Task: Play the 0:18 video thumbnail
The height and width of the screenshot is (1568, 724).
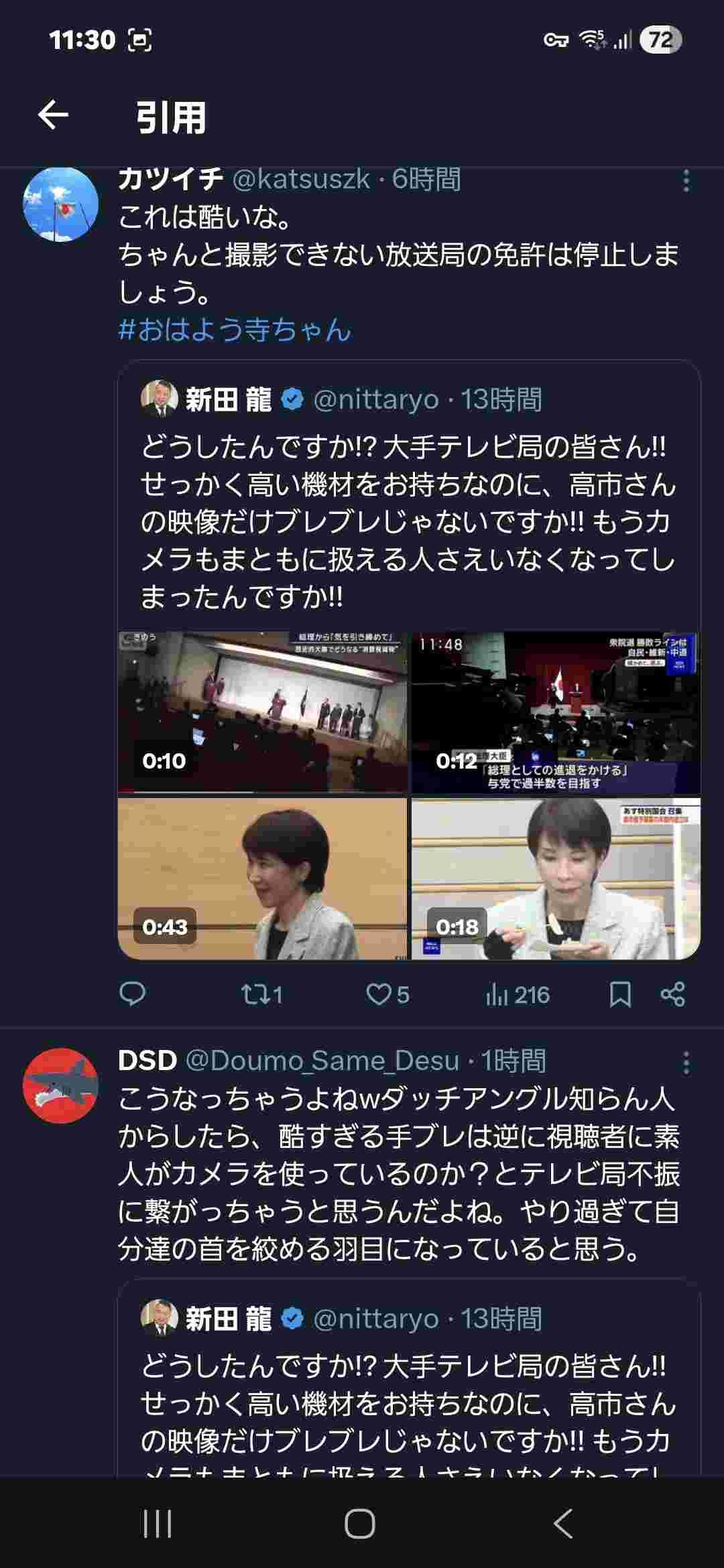Action: 556,878
